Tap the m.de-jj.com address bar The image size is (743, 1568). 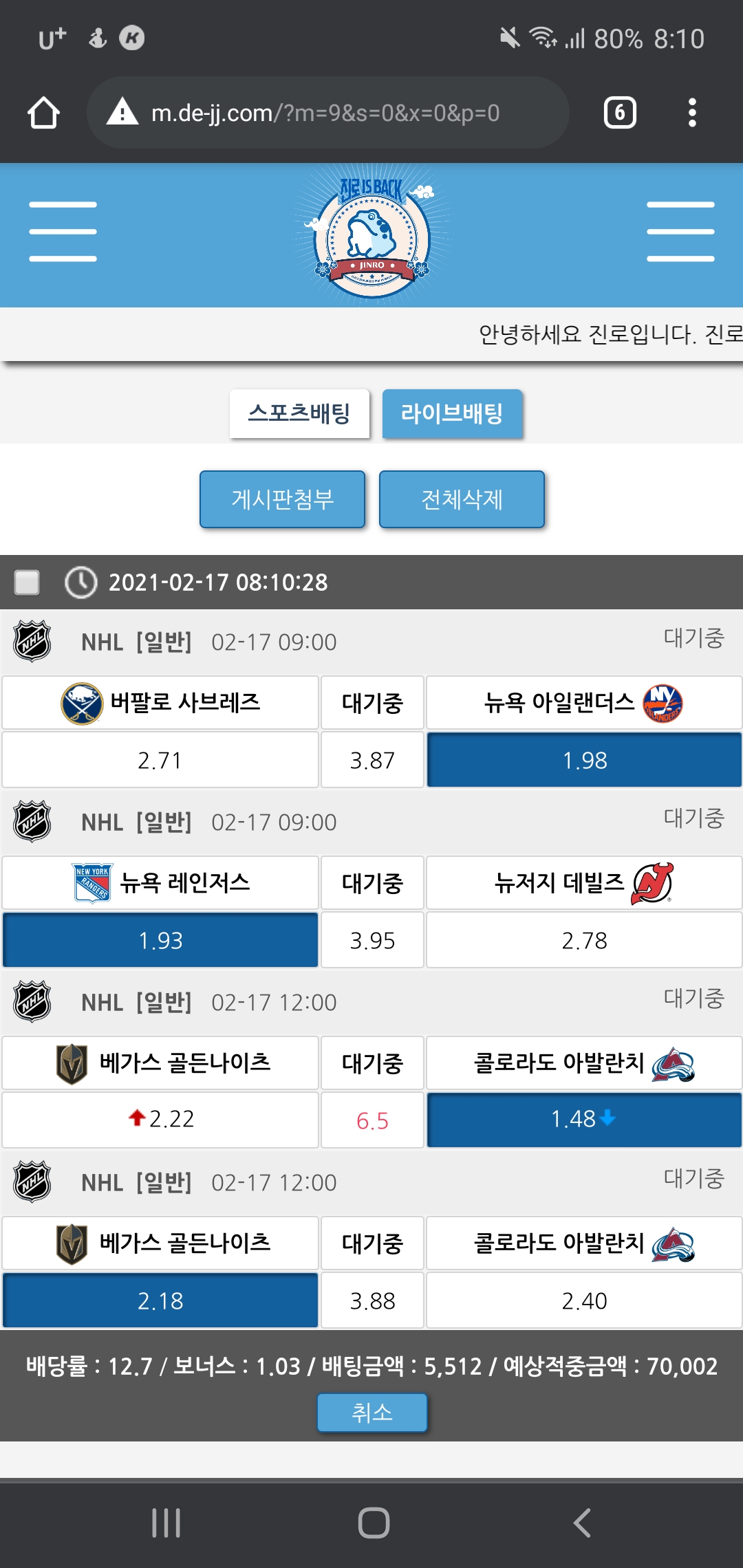(x=327, y=113)
